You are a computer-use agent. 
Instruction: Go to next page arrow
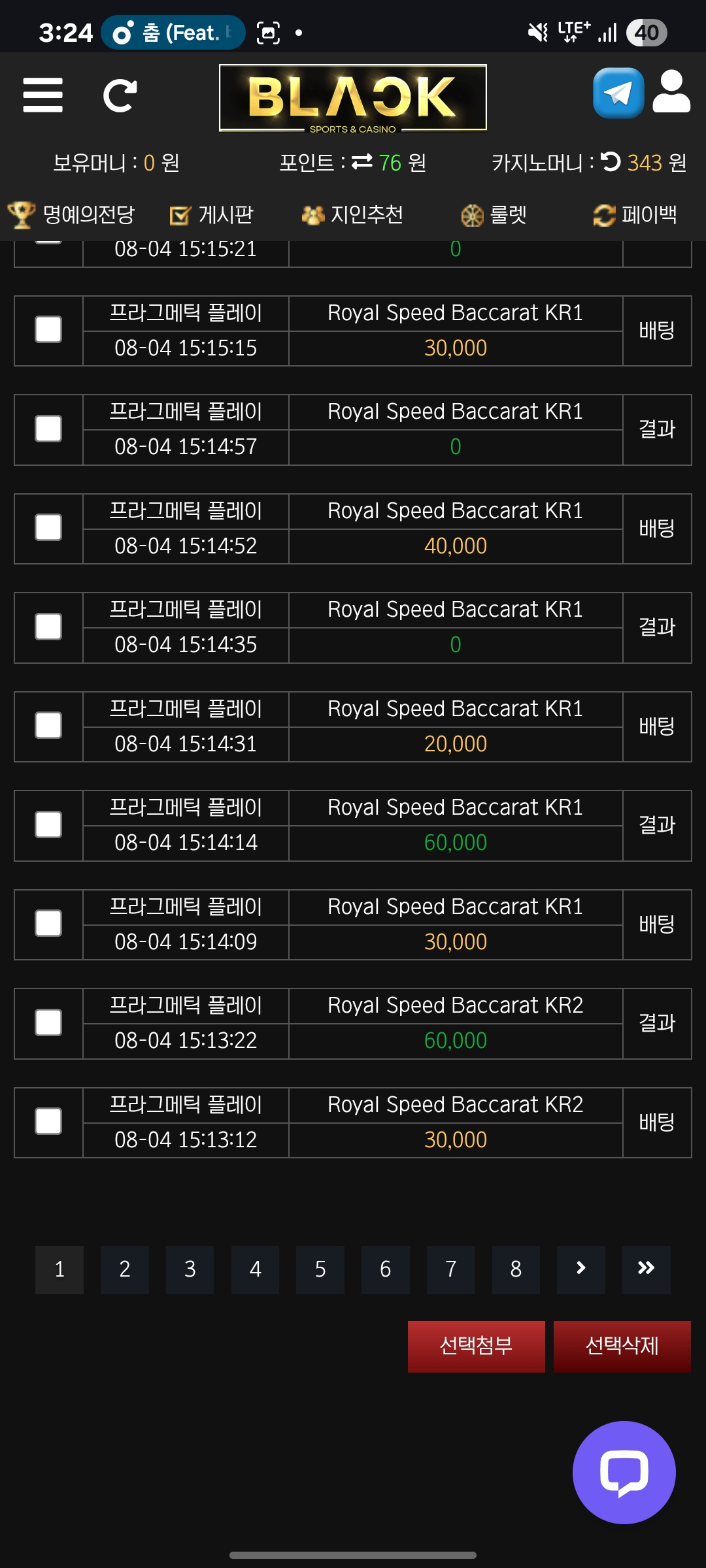[581, 1269]
